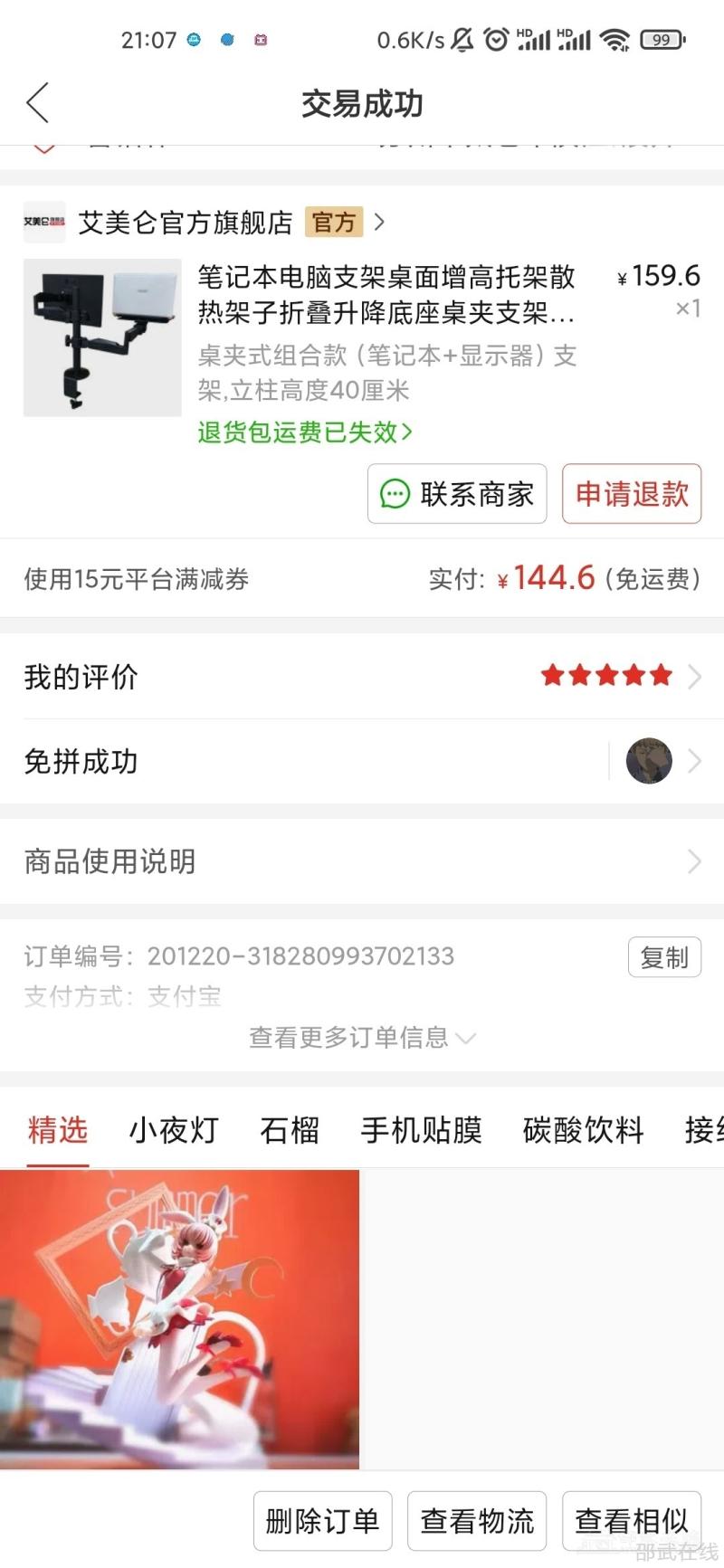Viewport: 724px width, 1568px height.
Task: Open 商品使用说明 instructions
Action: 362,861
